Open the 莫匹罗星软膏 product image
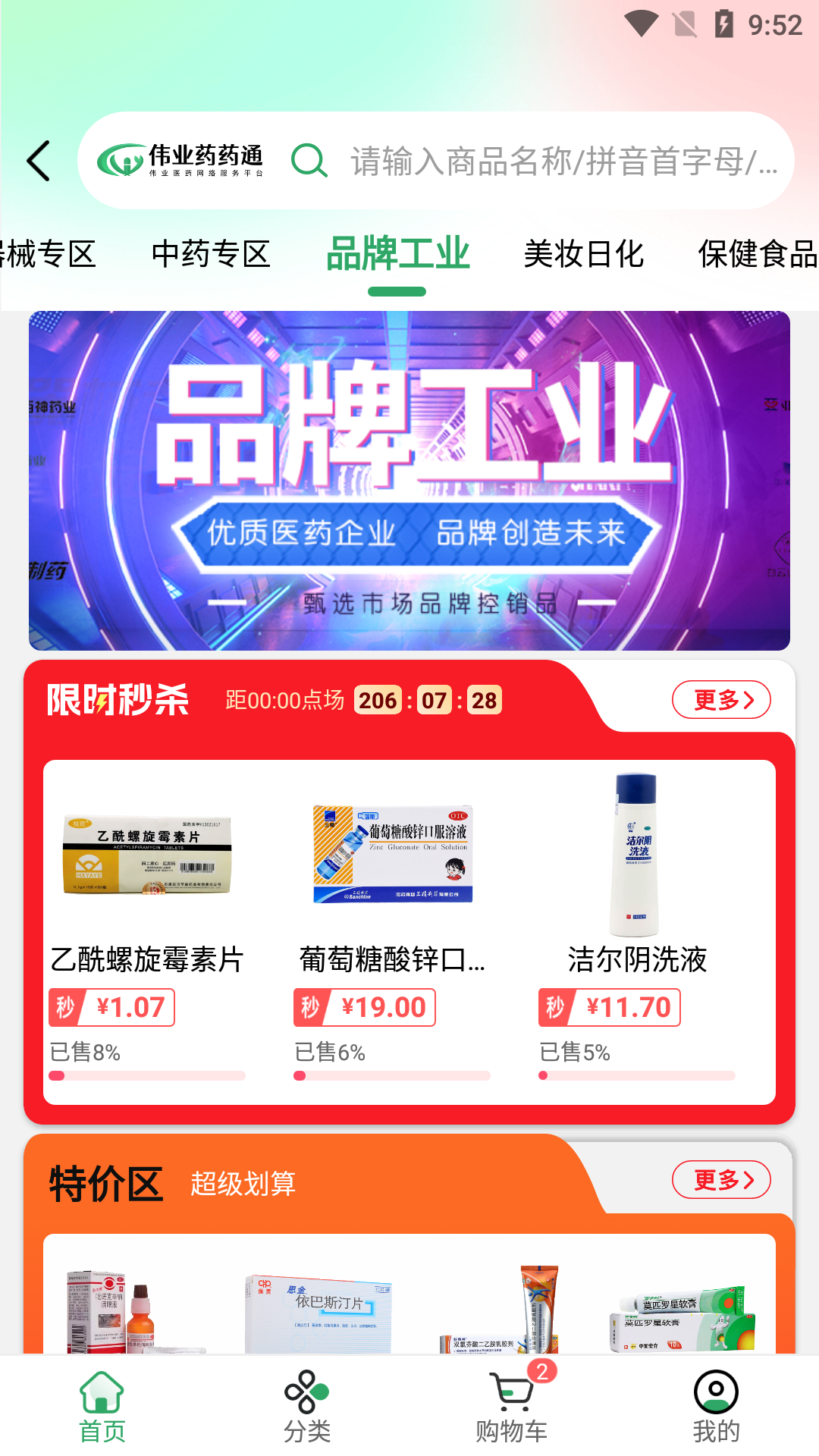This screenshot has height=1456, width=819. click(x=682, y=1318)
